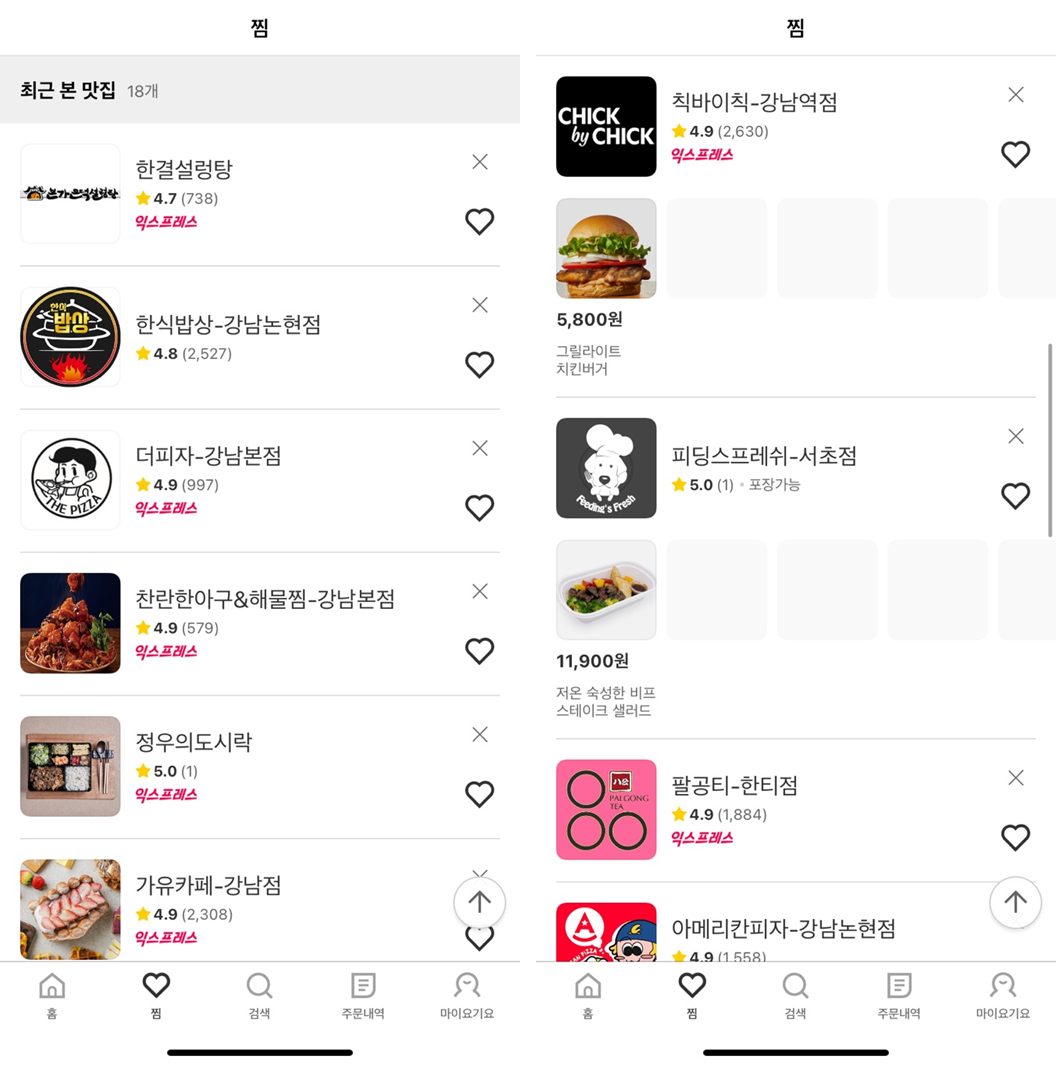Image resolution: width=1056 pixels, height=1066 pixels.
Task: Open the 한결설렁탕 restaurant
Action: [x=184, y=170]
